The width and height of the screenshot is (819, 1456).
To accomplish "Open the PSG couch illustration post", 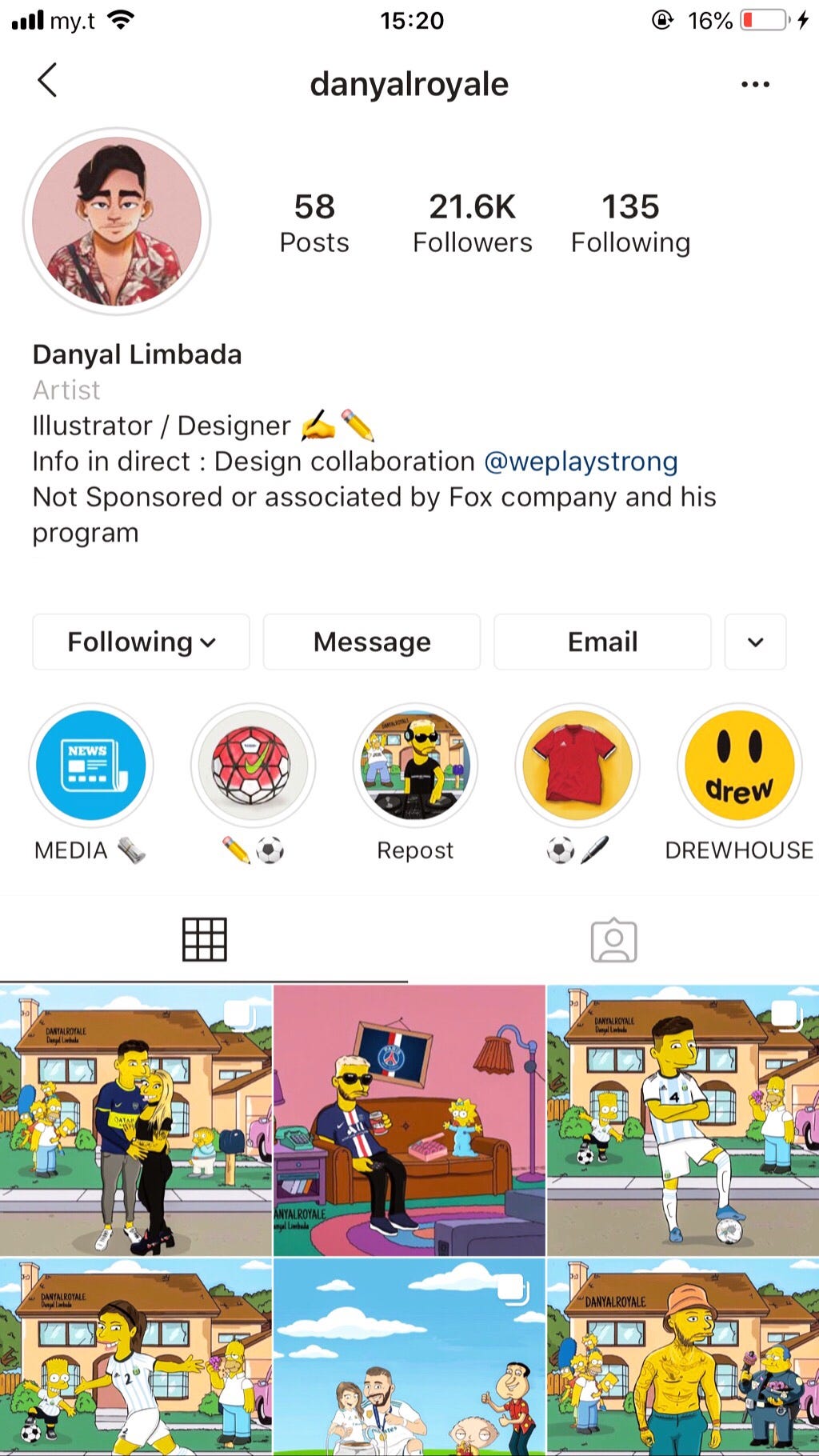I will coord(409,1120).
